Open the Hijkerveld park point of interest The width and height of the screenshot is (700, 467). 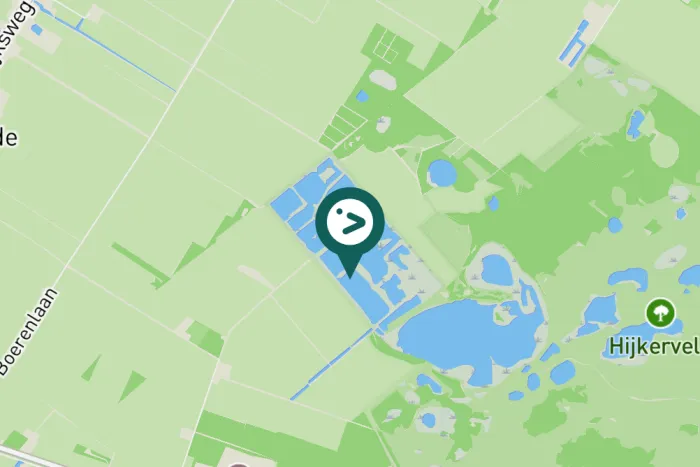pyautogui.click(x=659, y=313)
